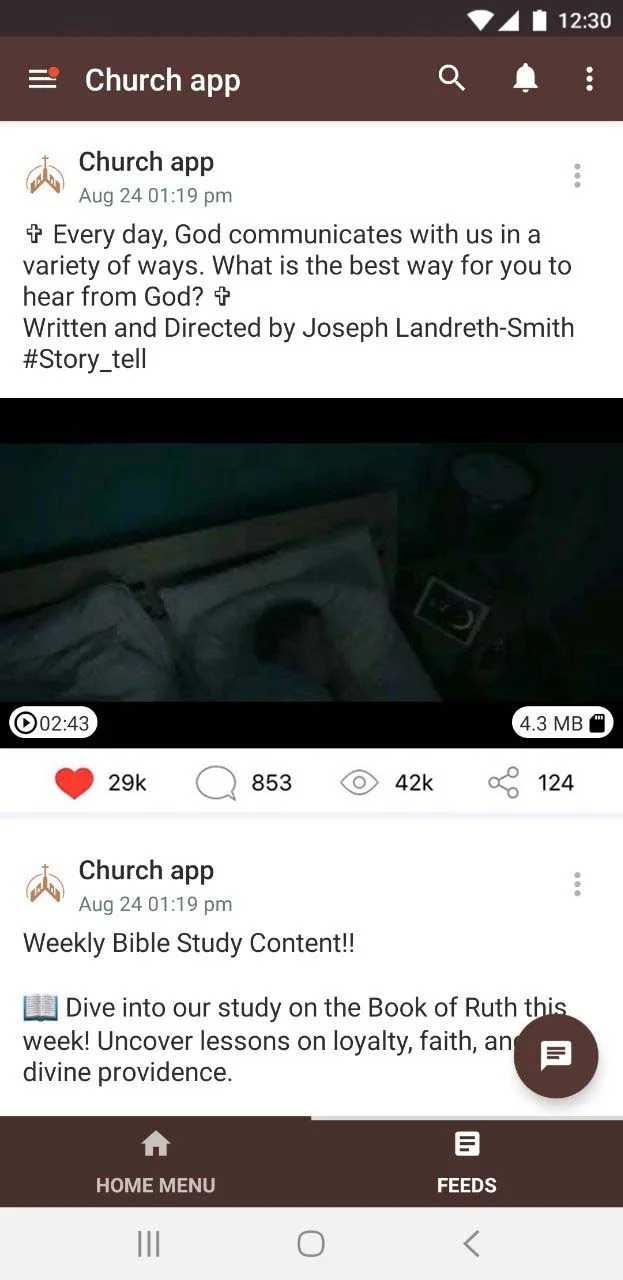Open search in the app bar

click(x=452, y=79)
